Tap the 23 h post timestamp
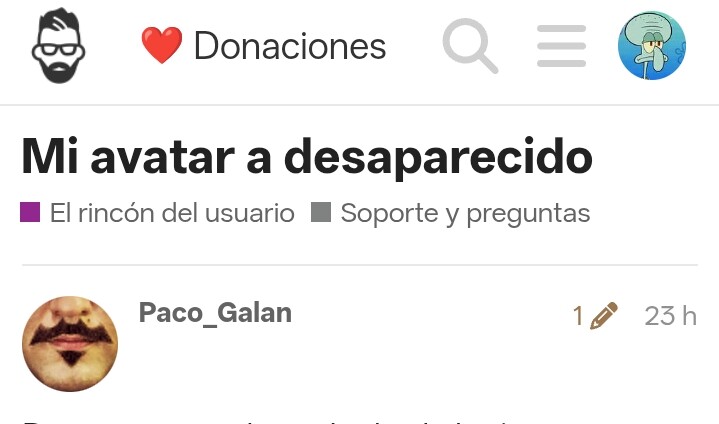 click(x=670, y=316)
